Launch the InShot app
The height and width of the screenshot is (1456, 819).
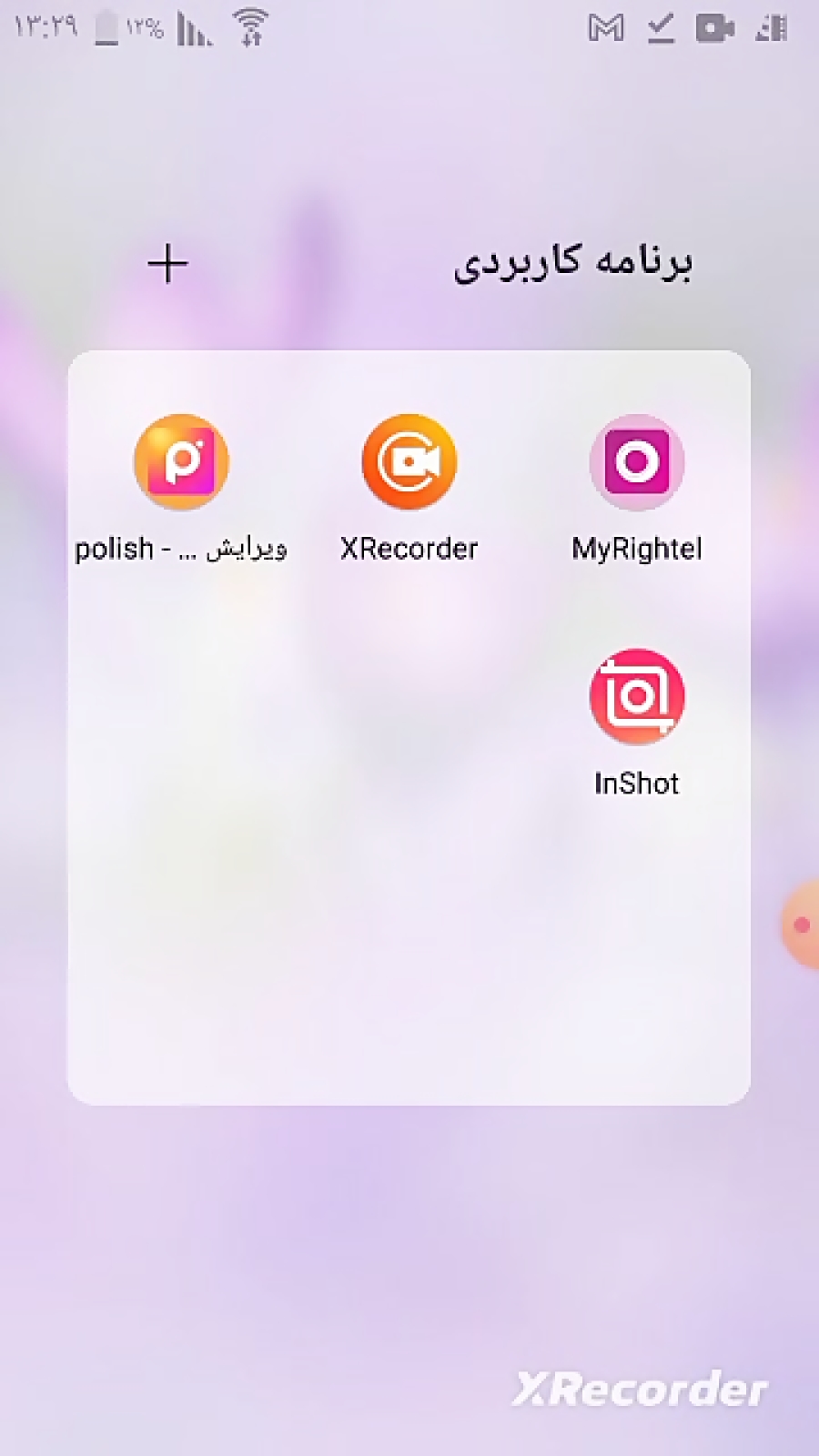coord(637,697)
